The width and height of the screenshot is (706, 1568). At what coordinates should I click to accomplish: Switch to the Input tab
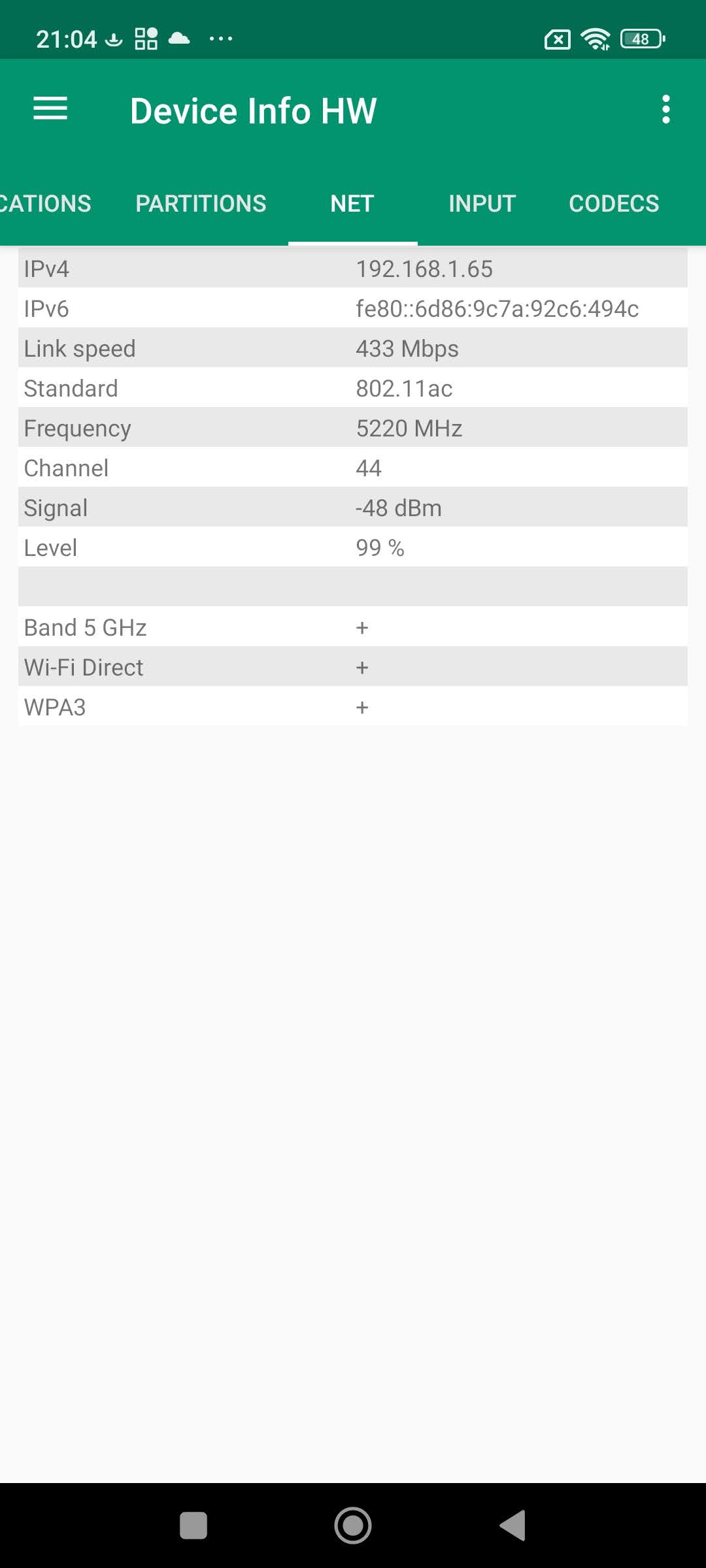click(482, 204)
